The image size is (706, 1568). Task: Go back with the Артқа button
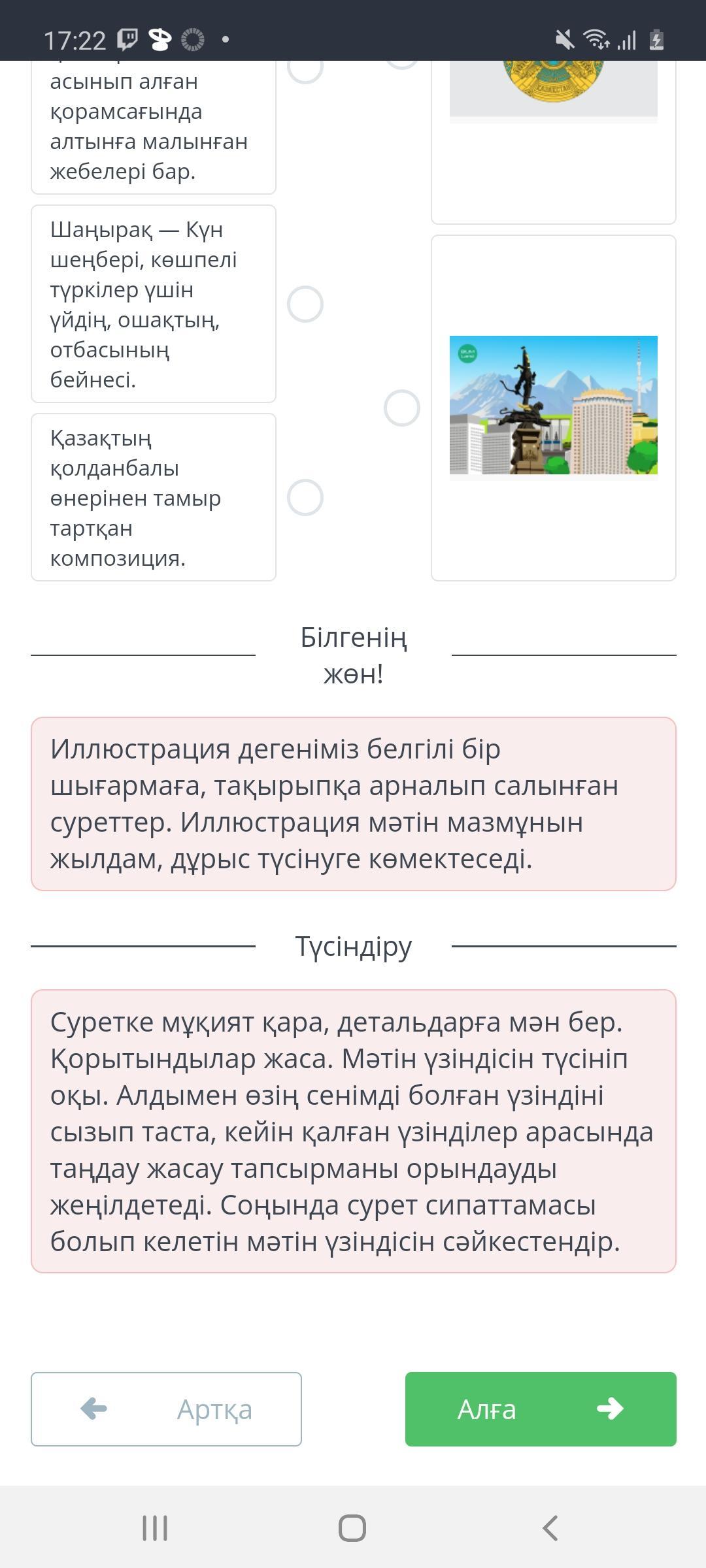166,1409
